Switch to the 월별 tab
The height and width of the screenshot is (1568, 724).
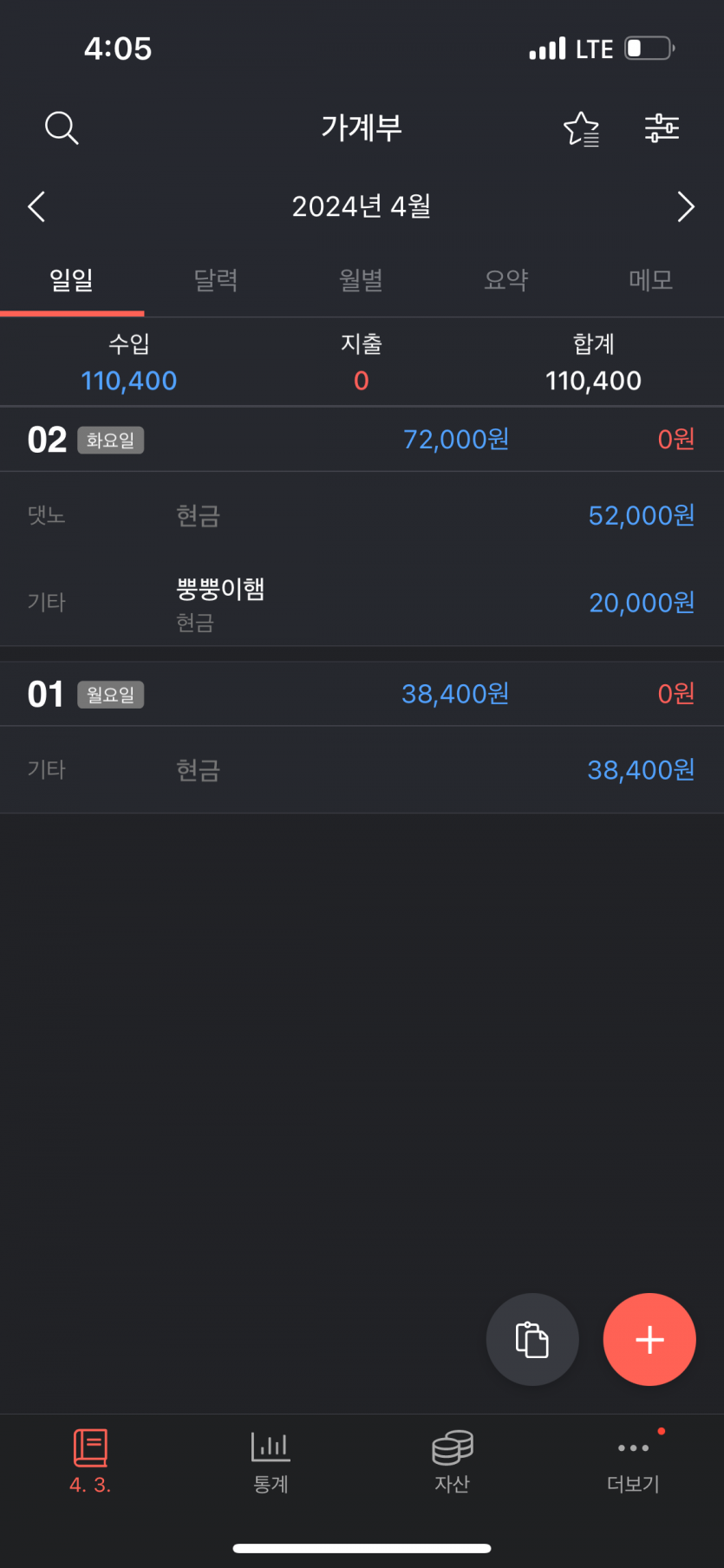(361, 280)
